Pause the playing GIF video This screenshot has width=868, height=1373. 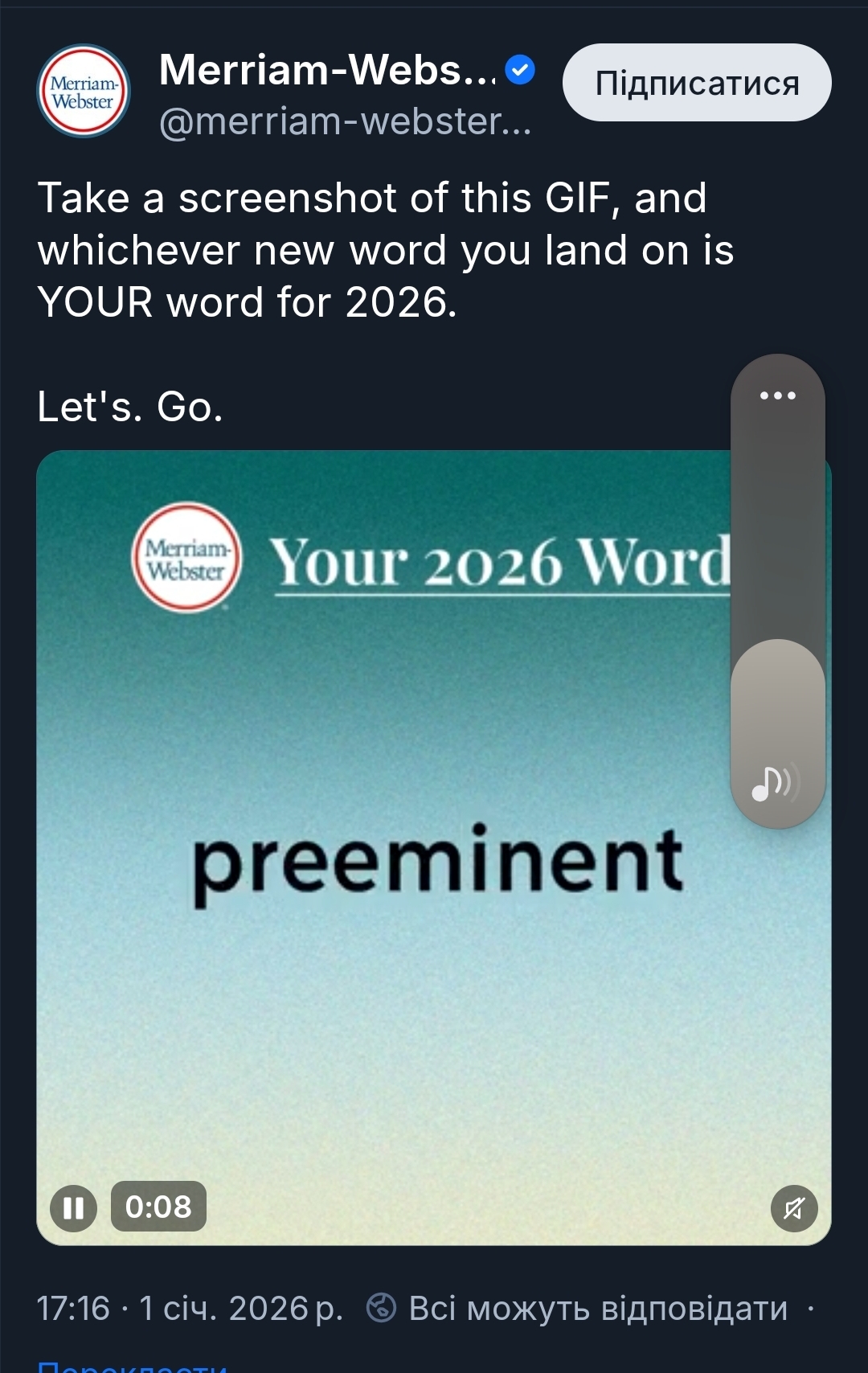point(73,1207)
